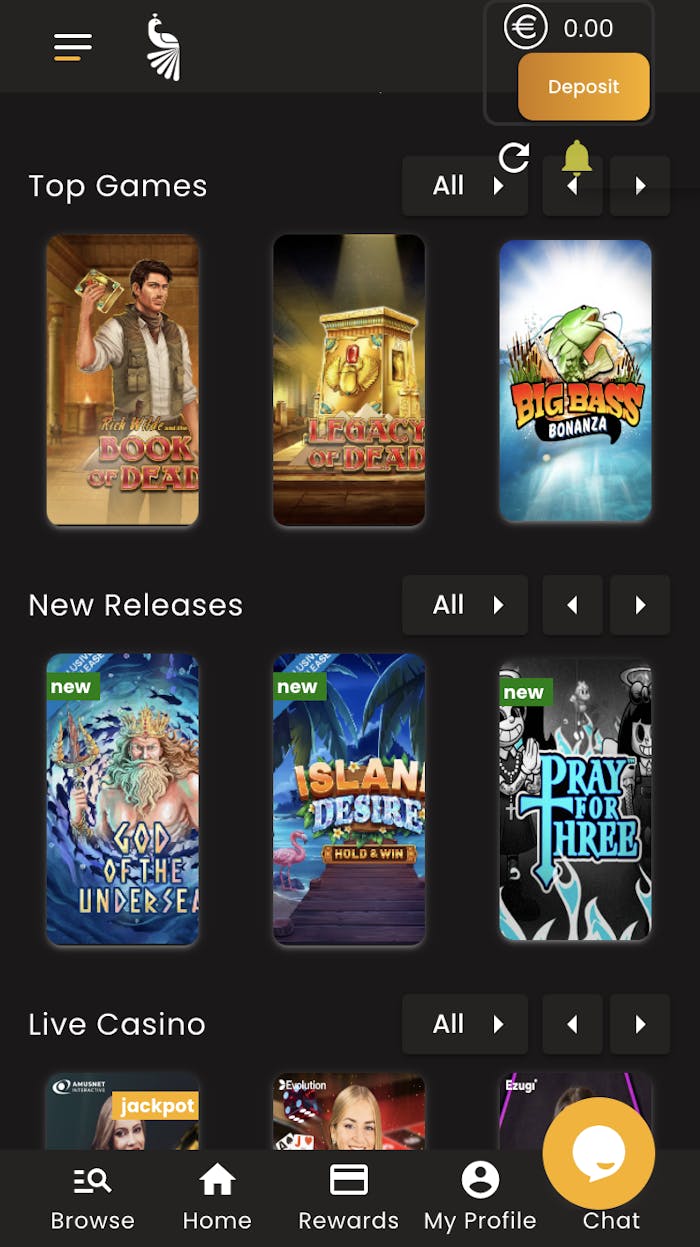Start a support chat
Image resolution: width=700 pixels, height=1247 pixels.
599,1155
